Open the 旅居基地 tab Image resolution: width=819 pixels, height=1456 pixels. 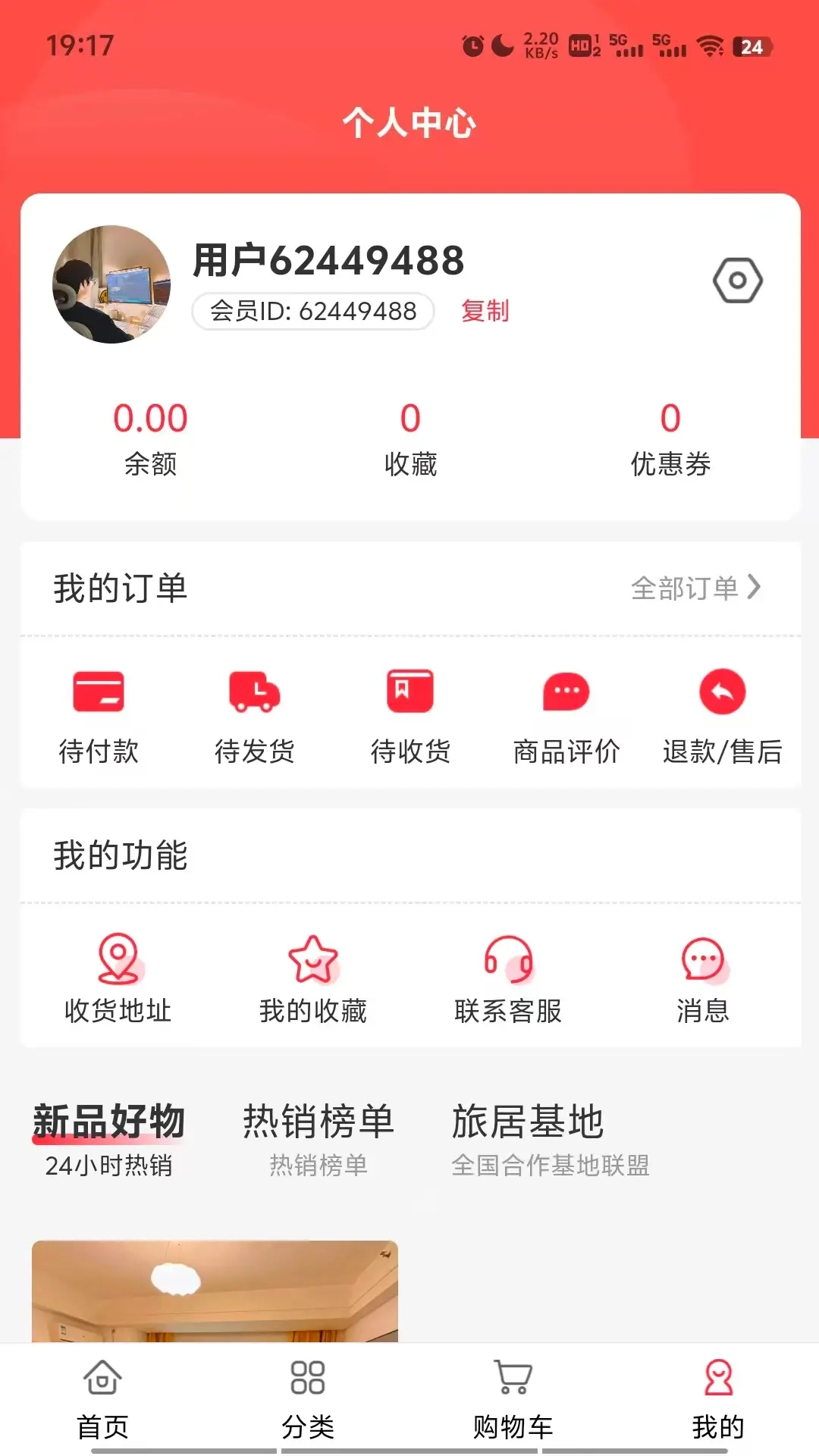528,1125
